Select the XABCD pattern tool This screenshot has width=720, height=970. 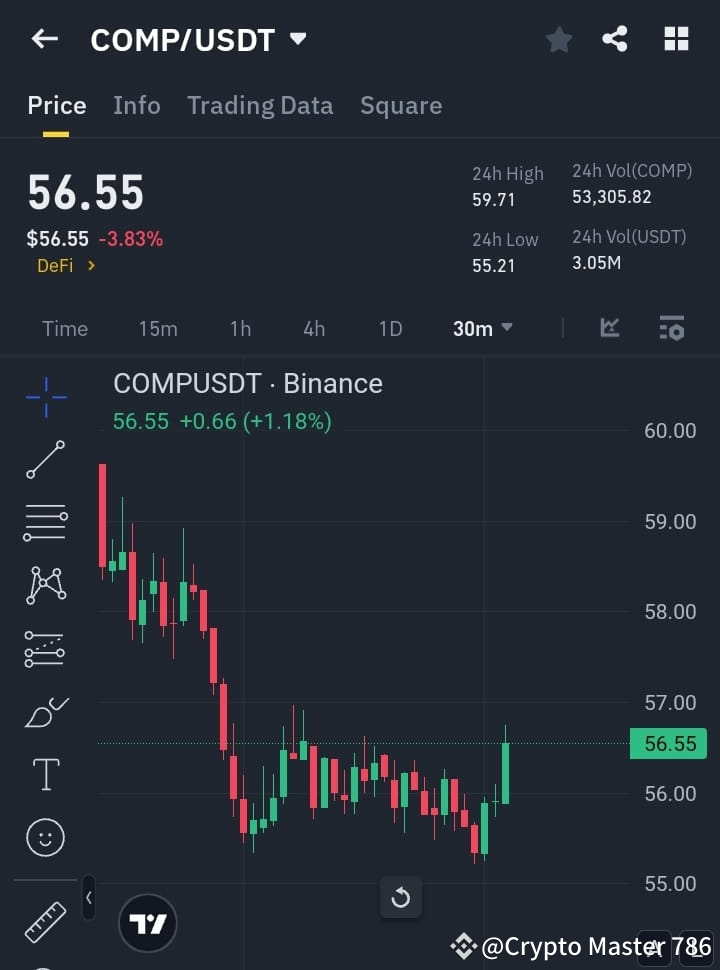tap(45, 586)
